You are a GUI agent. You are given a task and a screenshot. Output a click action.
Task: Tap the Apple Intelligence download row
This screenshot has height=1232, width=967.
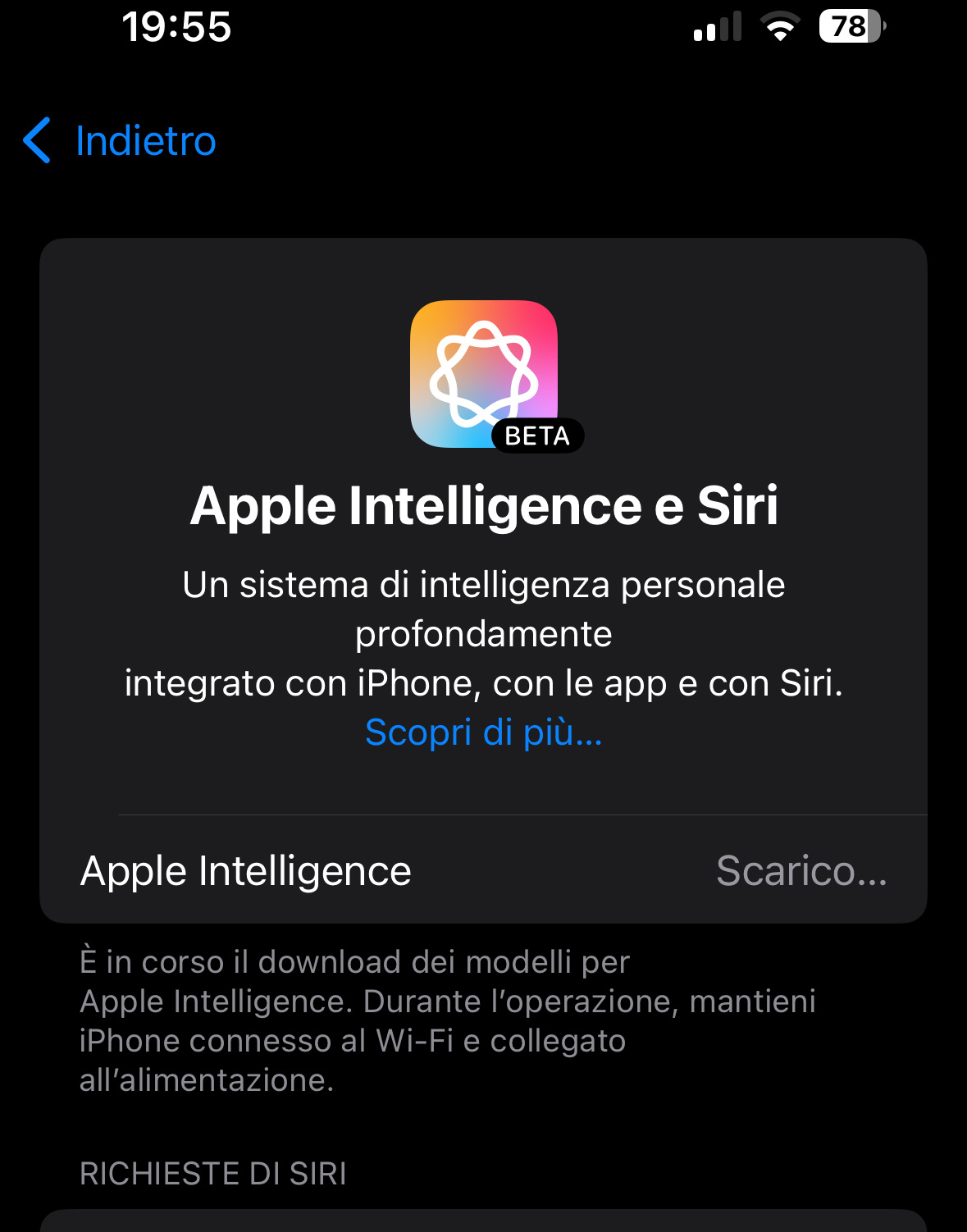(483, 870)
